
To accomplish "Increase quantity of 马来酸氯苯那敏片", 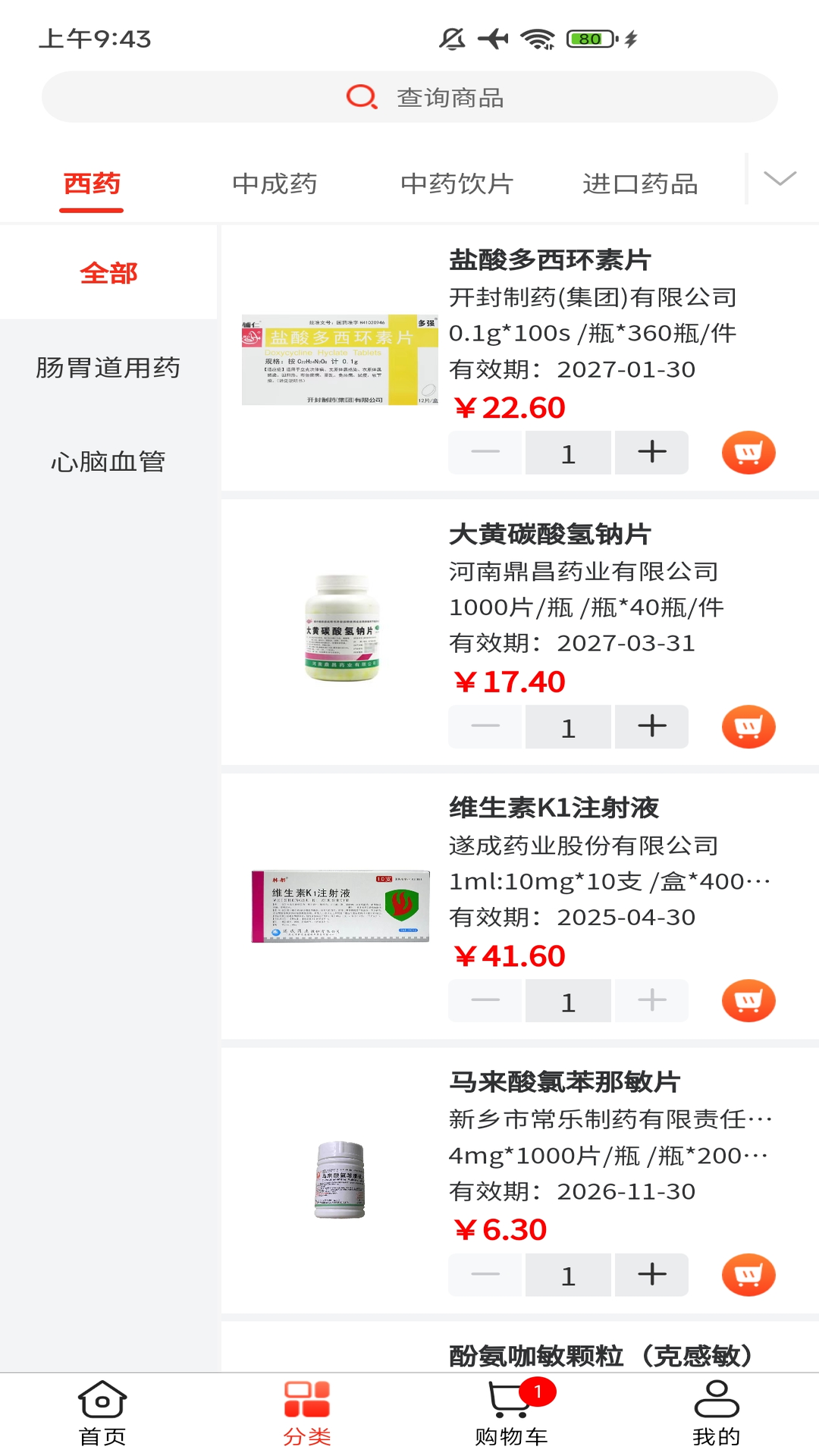I will (x=651, y=1275).
